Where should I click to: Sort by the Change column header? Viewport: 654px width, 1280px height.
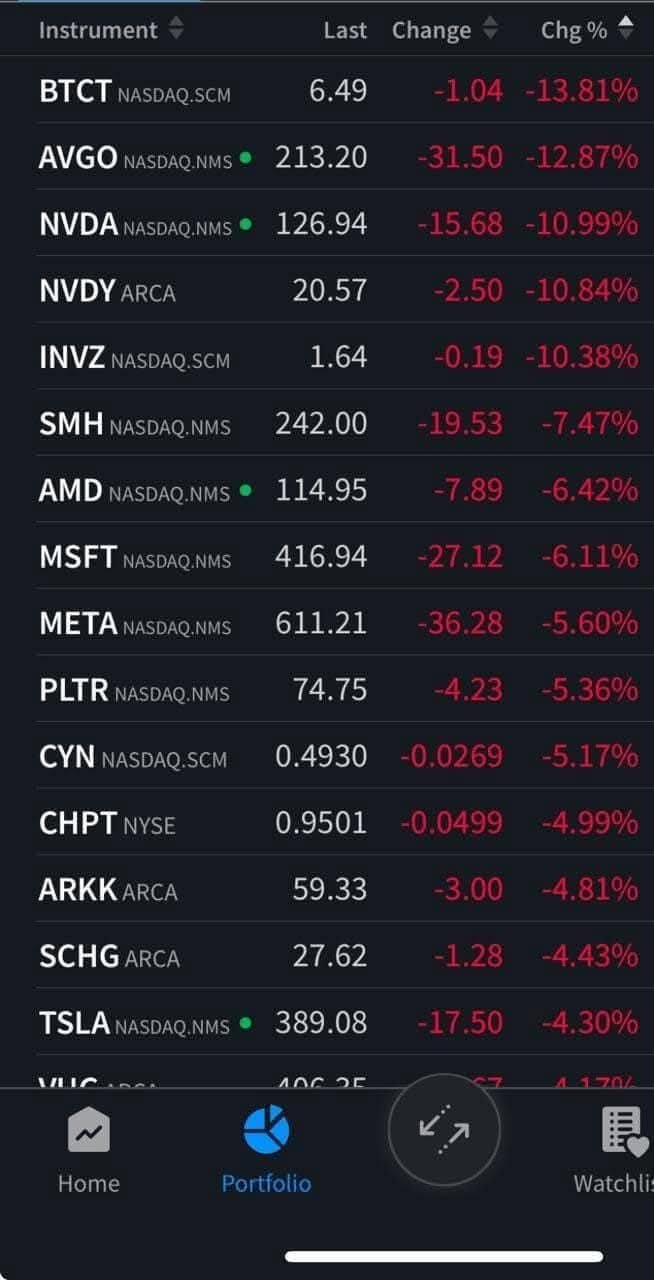(x=444, y=30)
